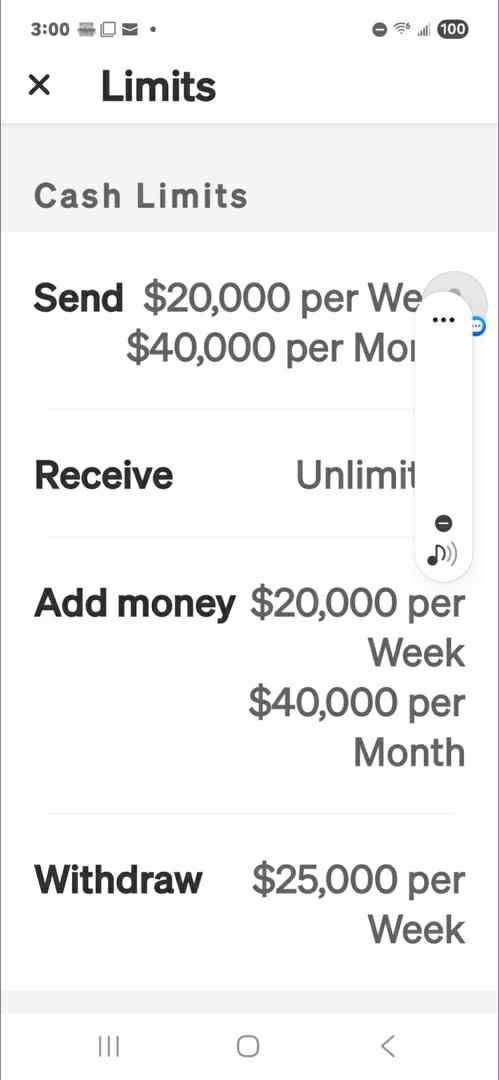Open recent apps from navigation bar
Image resolution: width=499 pixels, height=1080 pixels.
109,1046
